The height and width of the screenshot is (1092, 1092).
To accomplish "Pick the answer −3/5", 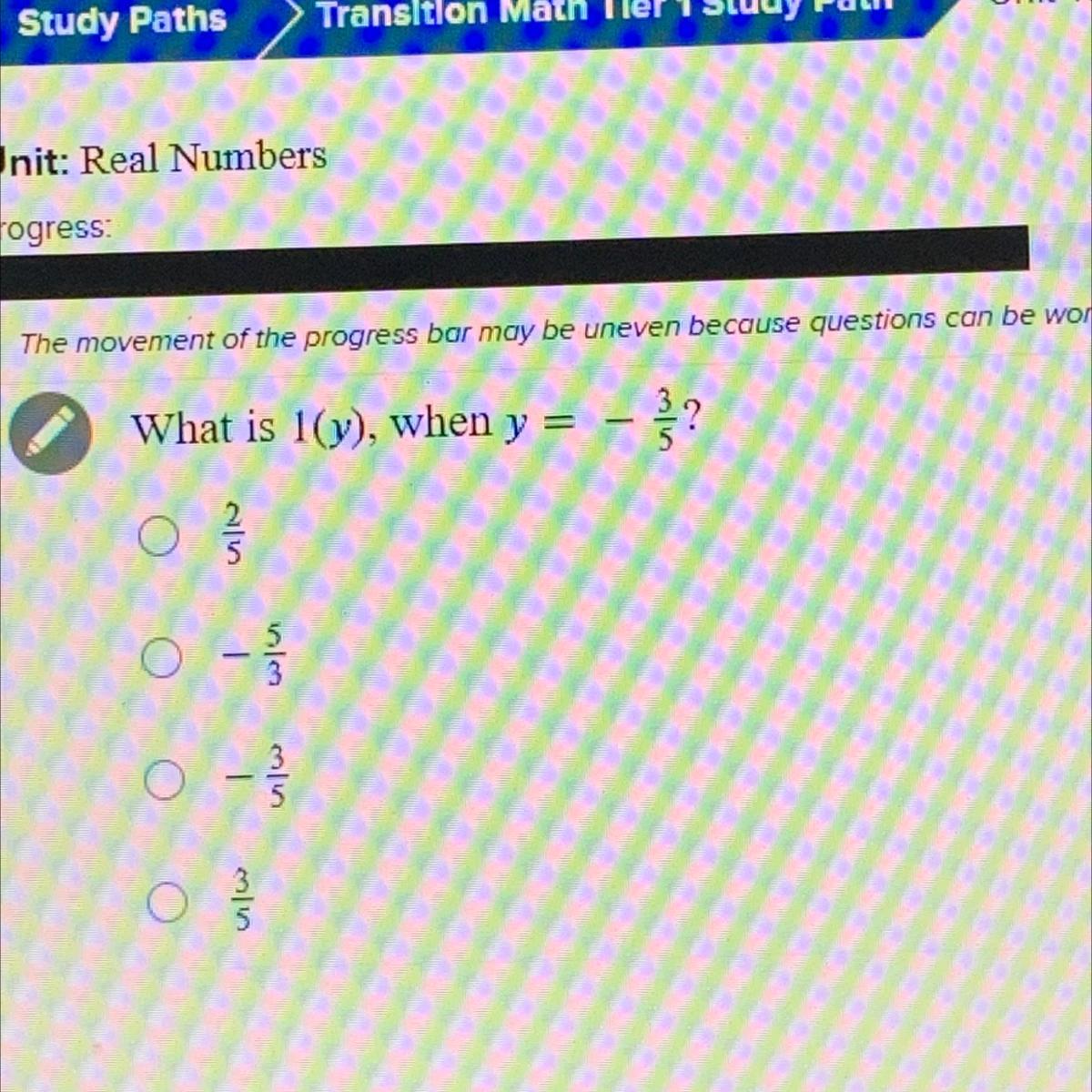I will pyautogui.click(x=165, y=781).
